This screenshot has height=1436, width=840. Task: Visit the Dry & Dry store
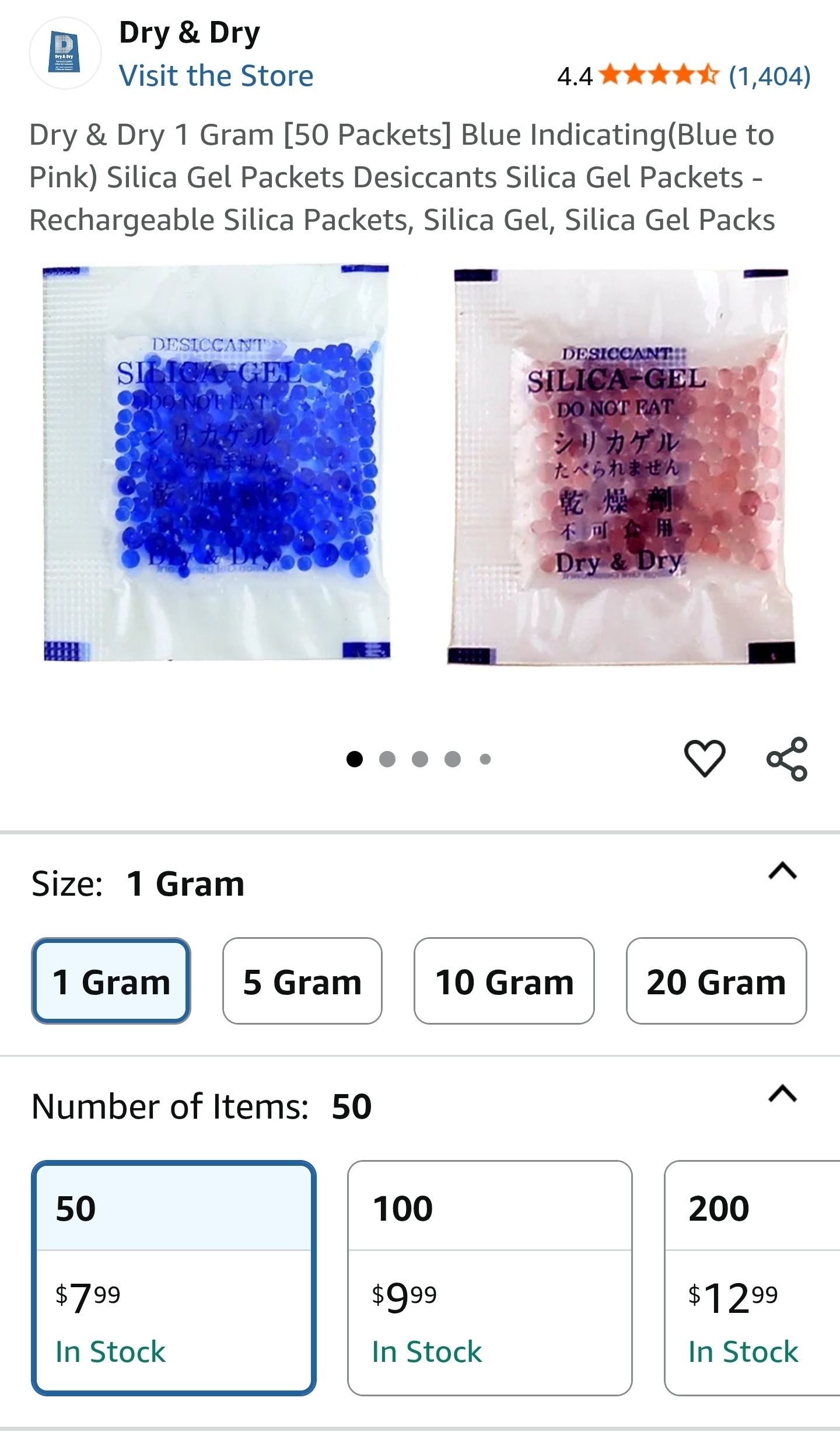[216, 76]
